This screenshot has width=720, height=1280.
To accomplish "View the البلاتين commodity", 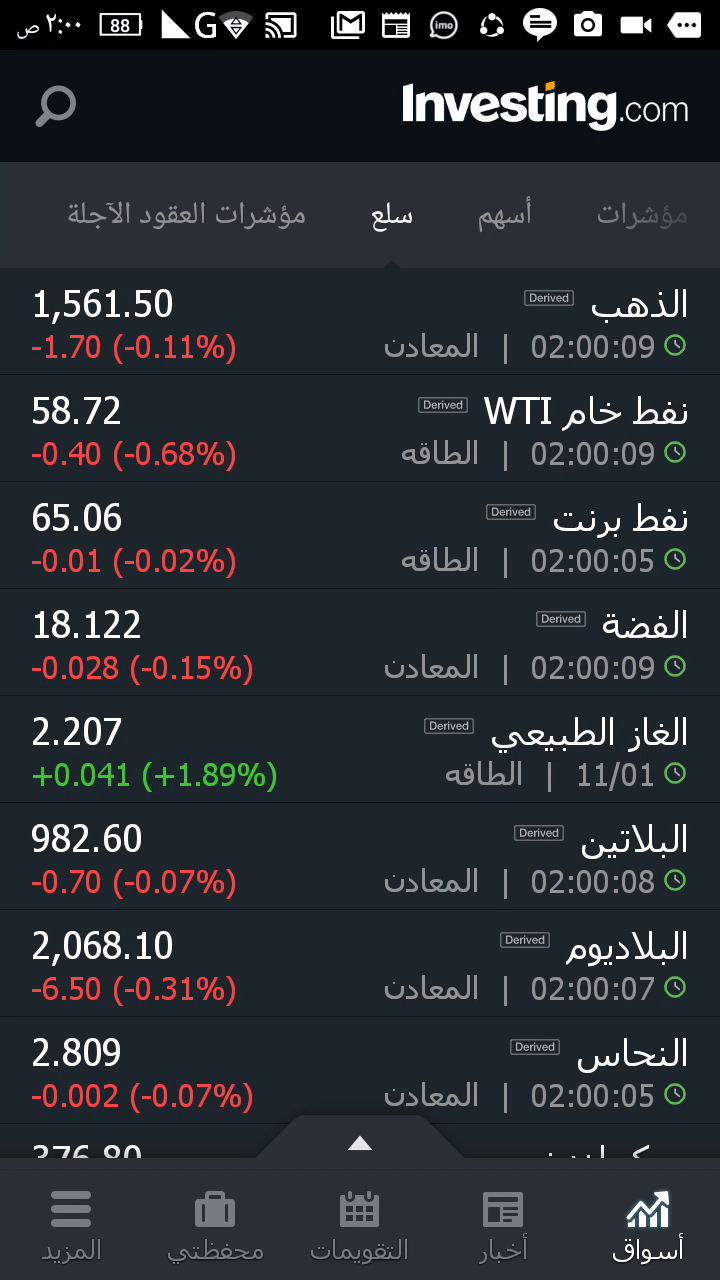I will click(360, 857).
